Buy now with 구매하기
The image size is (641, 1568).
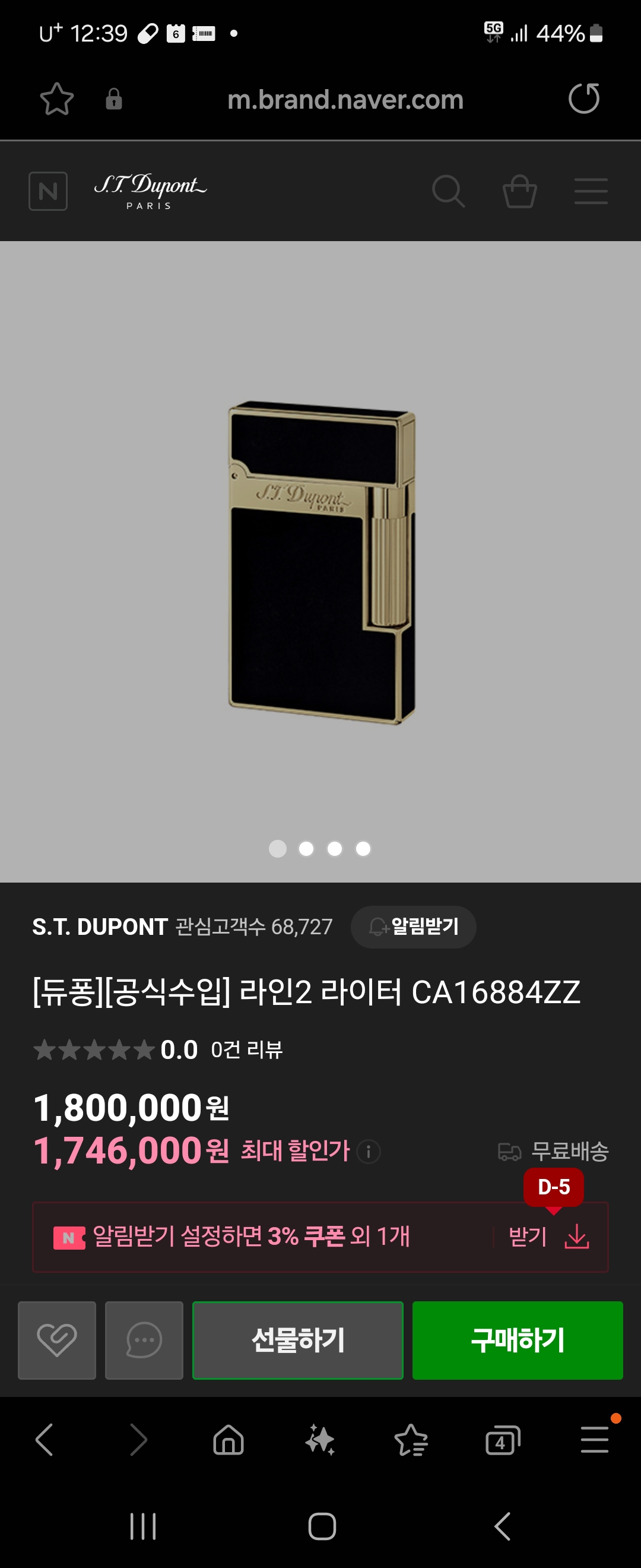pos(518,1340)
